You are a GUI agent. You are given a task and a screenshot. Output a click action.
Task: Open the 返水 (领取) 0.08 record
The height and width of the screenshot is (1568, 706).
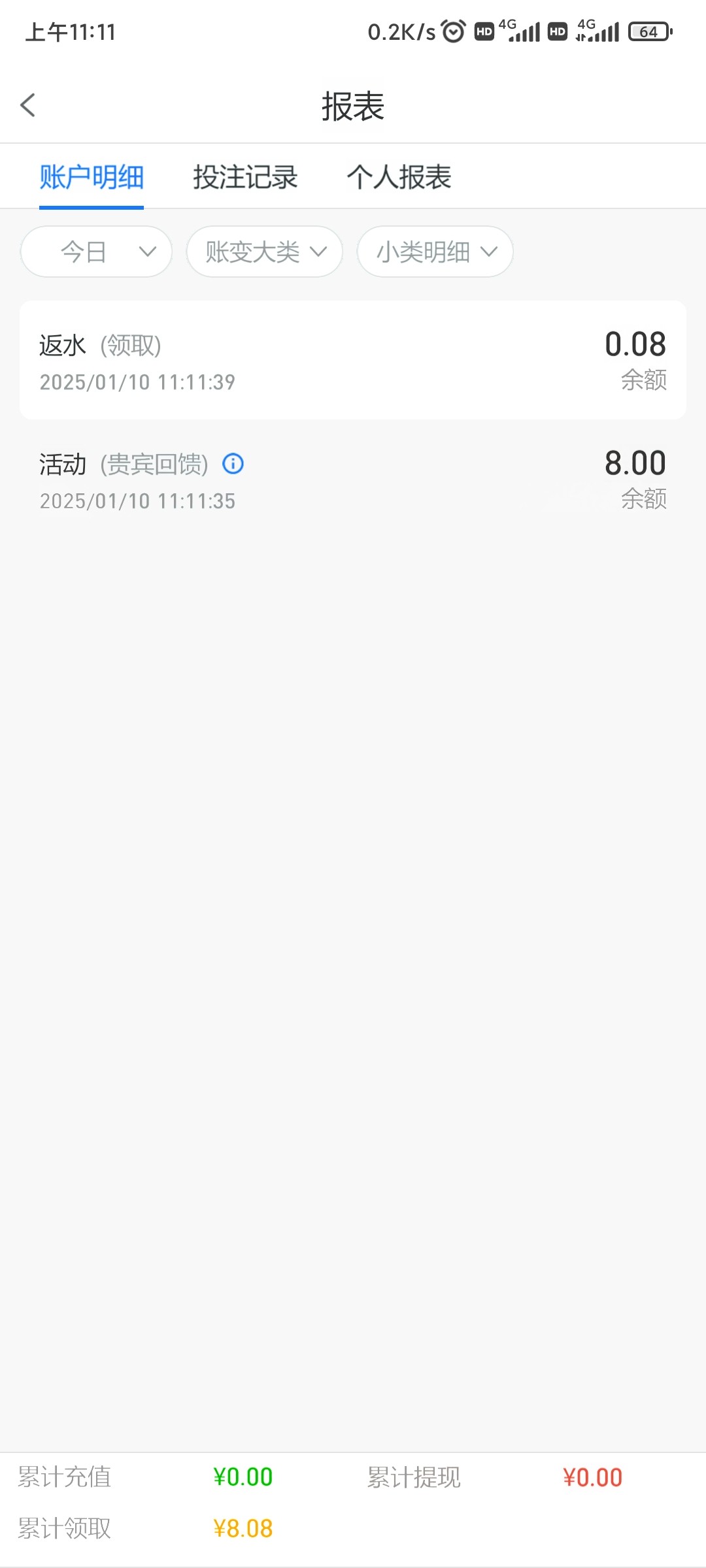(353, 360)
